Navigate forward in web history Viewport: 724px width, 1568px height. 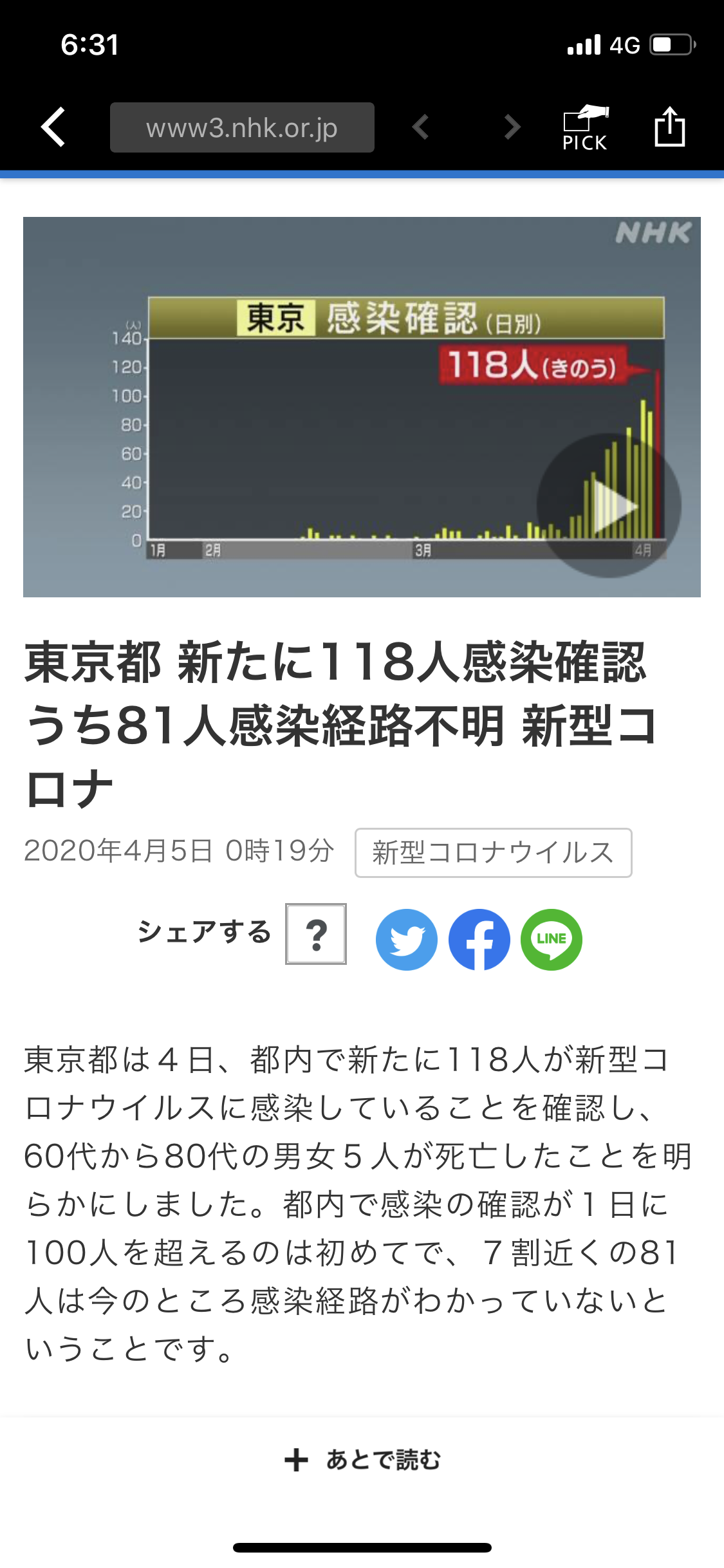tap(512, 127)
